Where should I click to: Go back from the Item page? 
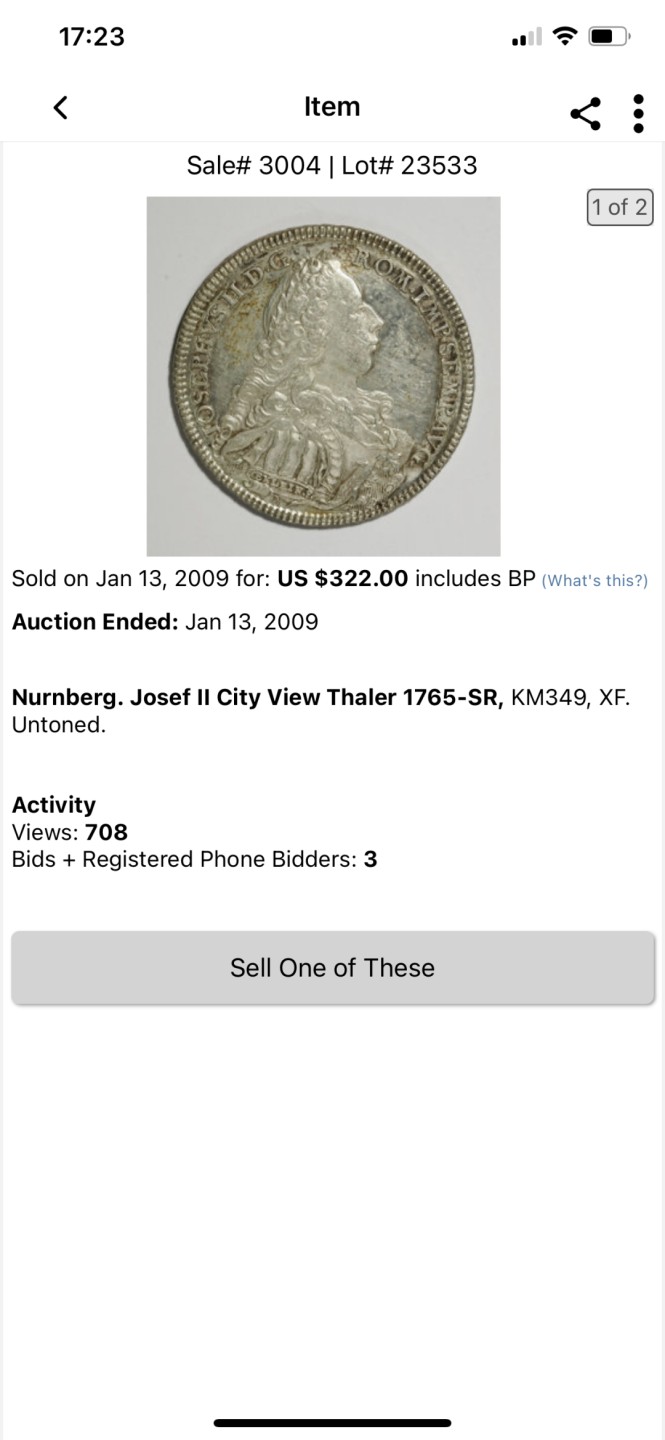pos(61,108)
